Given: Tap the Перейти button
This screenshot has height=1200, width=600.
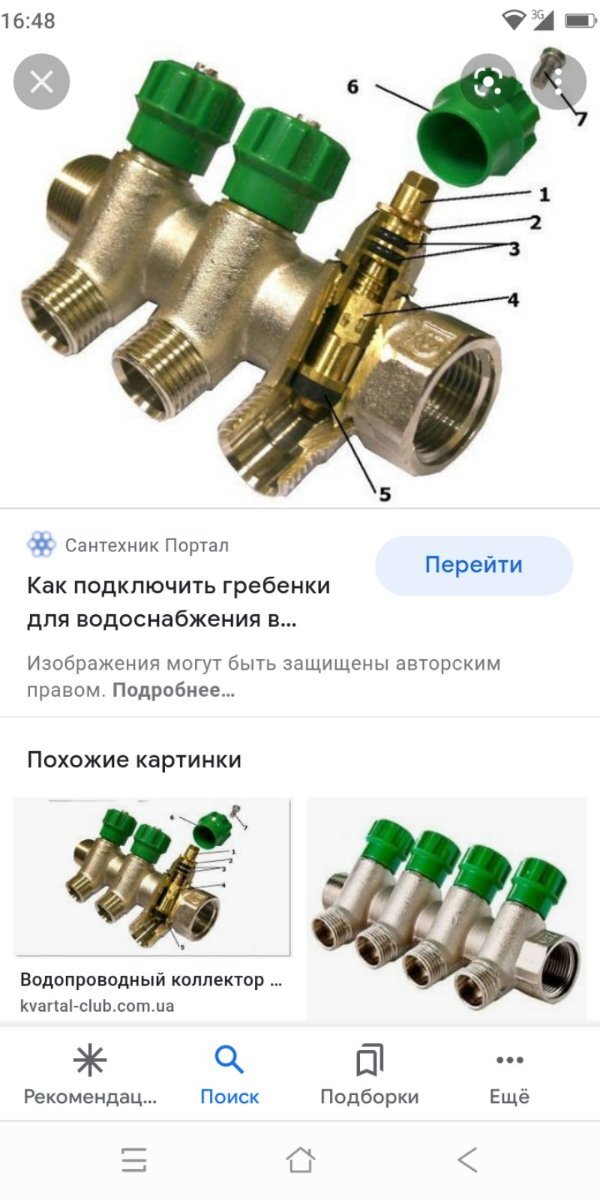Looking at the screenshot, I should 474,565.
